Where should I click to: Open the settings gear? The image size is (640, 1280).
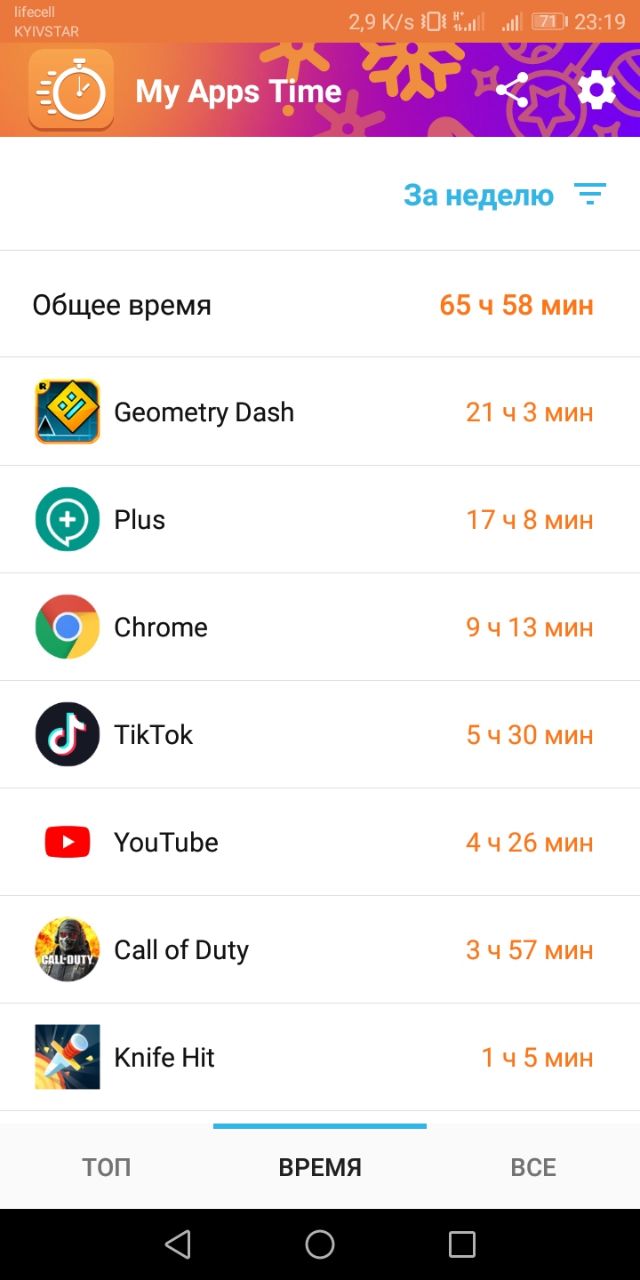(x=597, y=91)
